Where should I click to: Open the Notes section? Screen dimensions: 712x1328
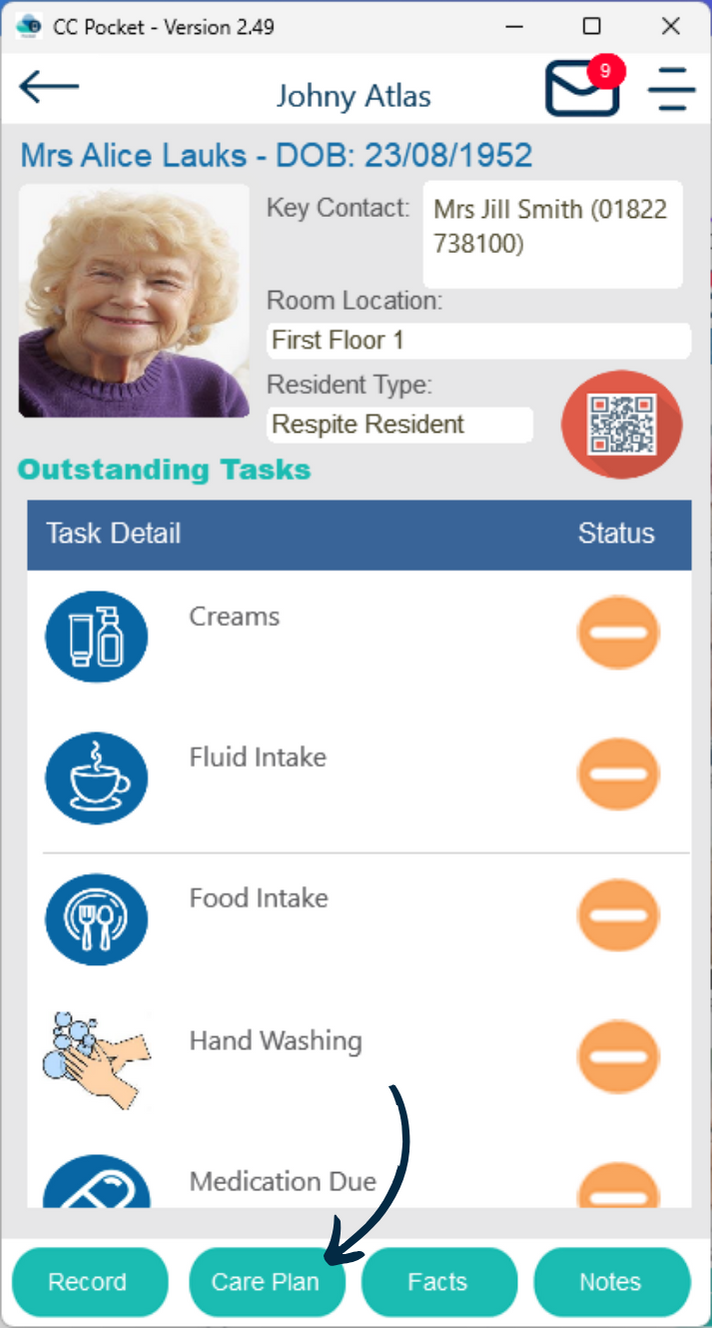pos(611,1282)
